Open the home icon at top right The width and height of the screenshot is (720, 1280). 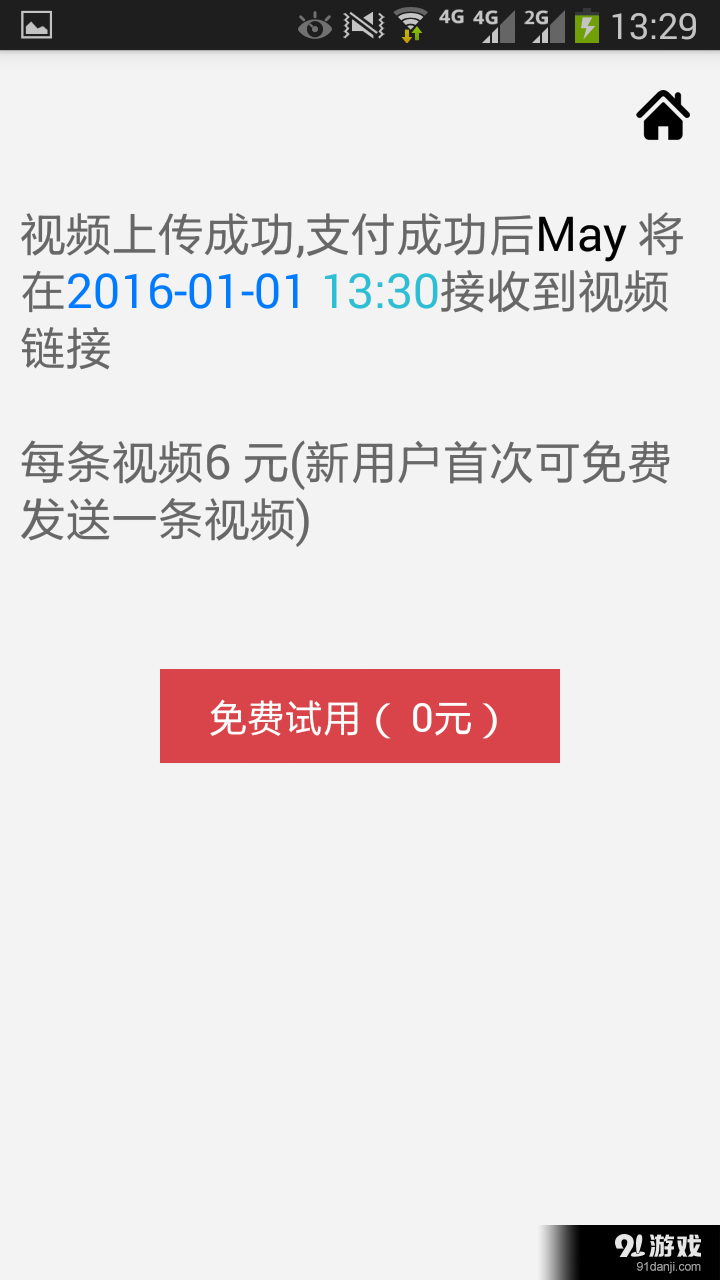(x=662, y=116)
